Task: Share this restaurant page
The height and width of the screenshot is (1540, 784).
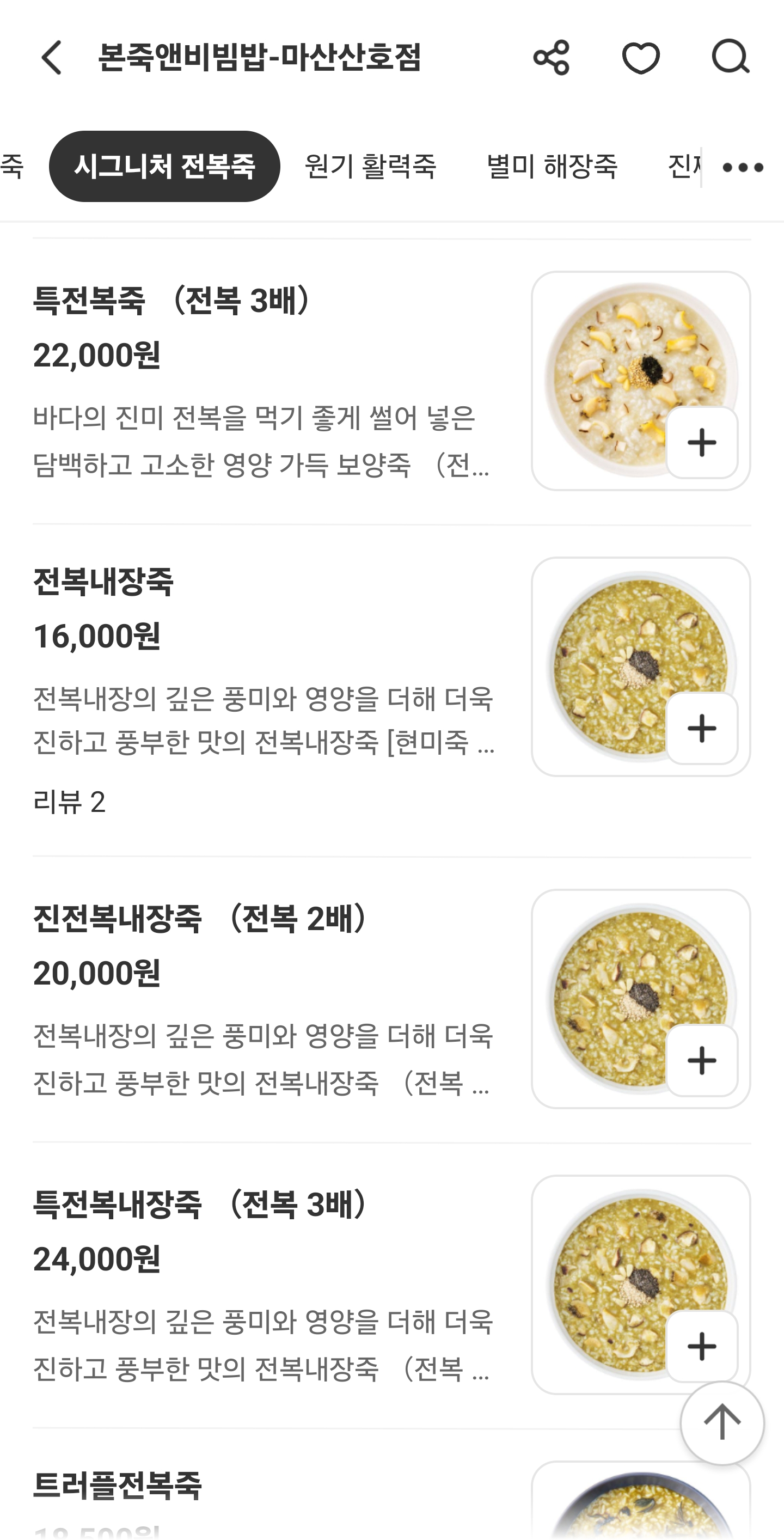Action: tap(551, 58)
